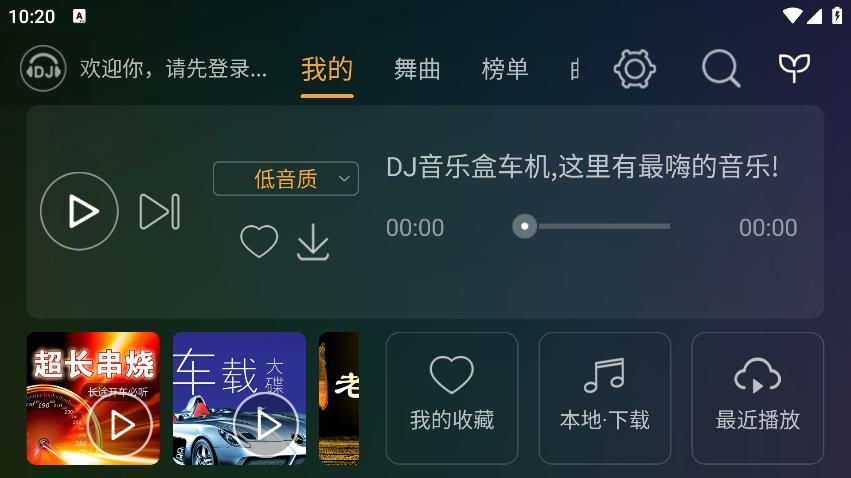Image resolution: width=851 pixels, height=478 pixels.
Task: Switch to the 我的 tab
Action: [x=327, y=69]
